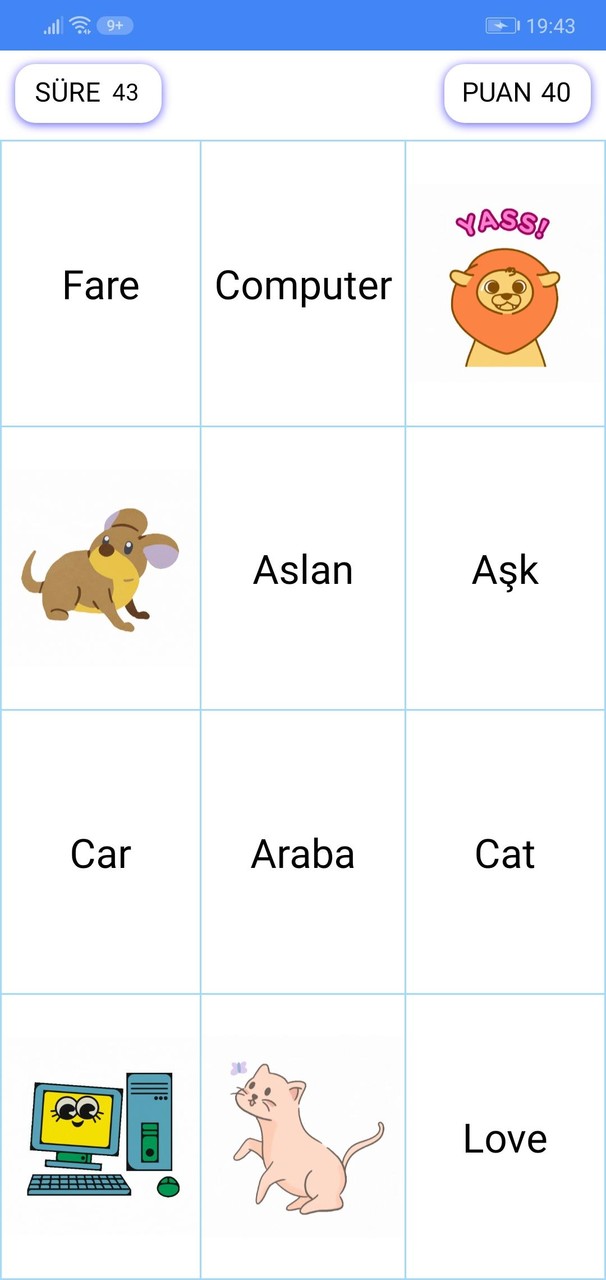Pick the Aslan word tile
Screen dimensions: 606x1280
(x=303, y=569)
